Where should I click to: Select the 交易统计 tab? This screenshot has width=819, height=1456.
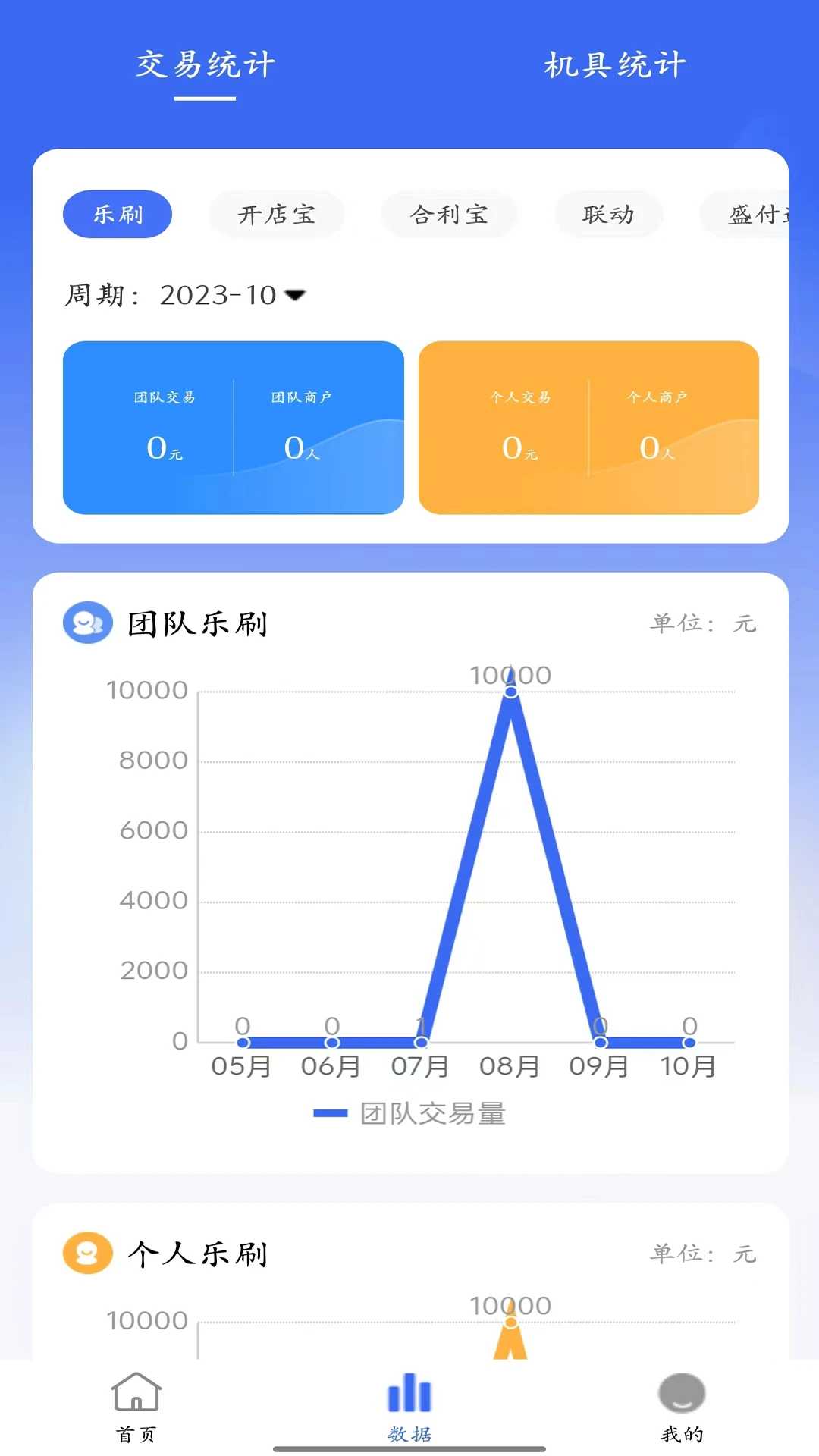click(x=206, y=66)
